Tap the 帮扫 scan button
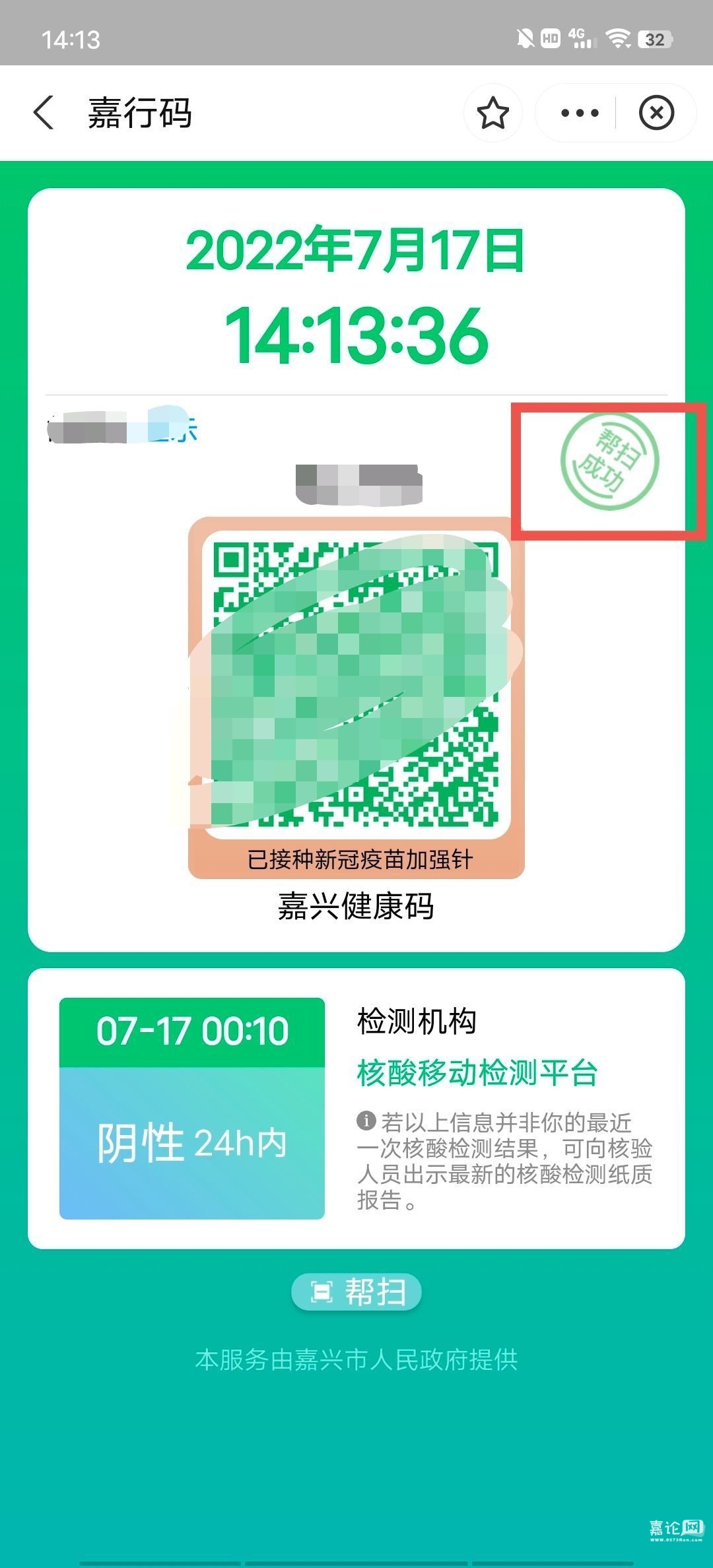 tap(356, 1291)
